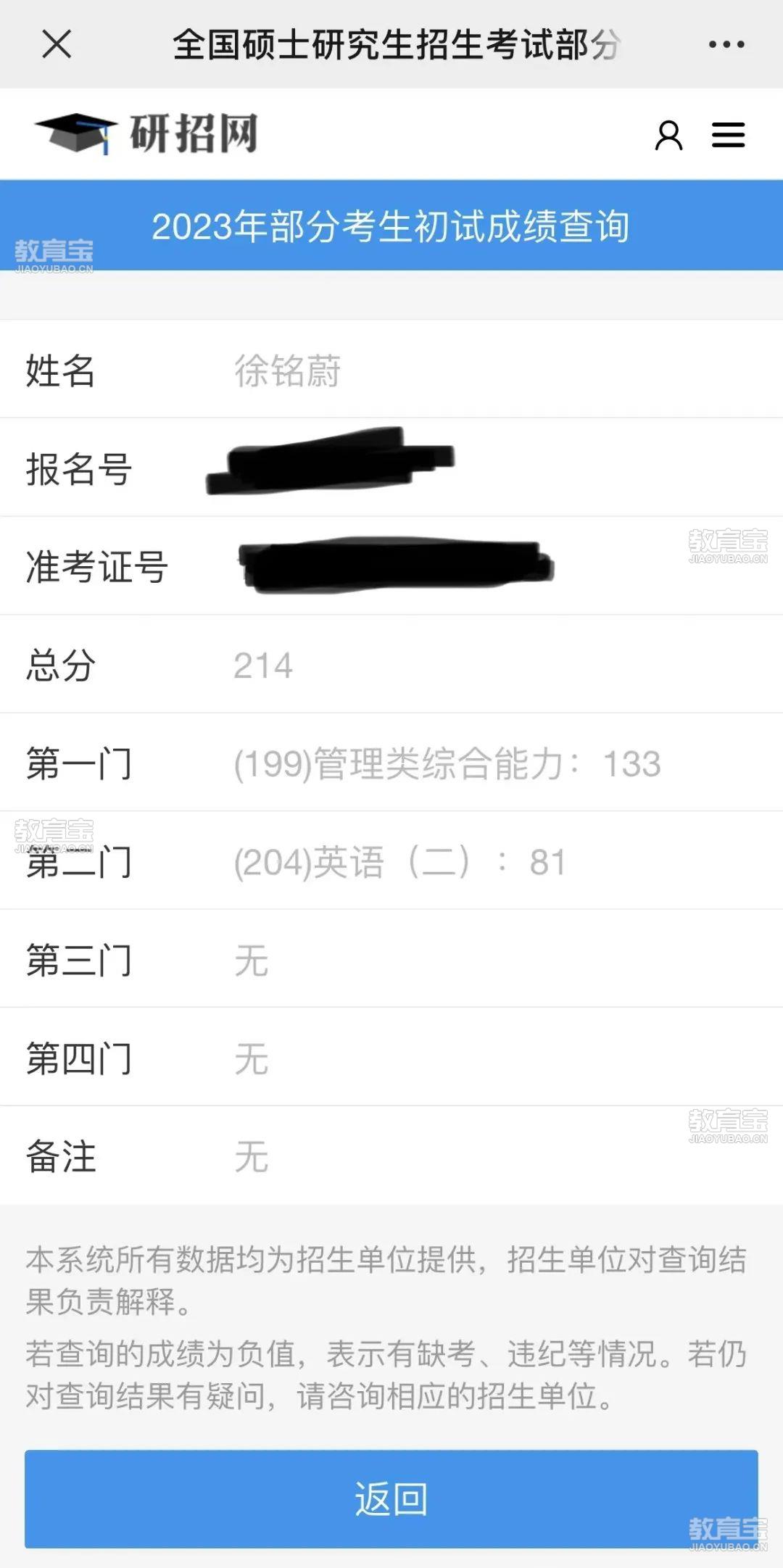783x1568 pixels.
Task: Close the webview with the X button
Action: 57,44
